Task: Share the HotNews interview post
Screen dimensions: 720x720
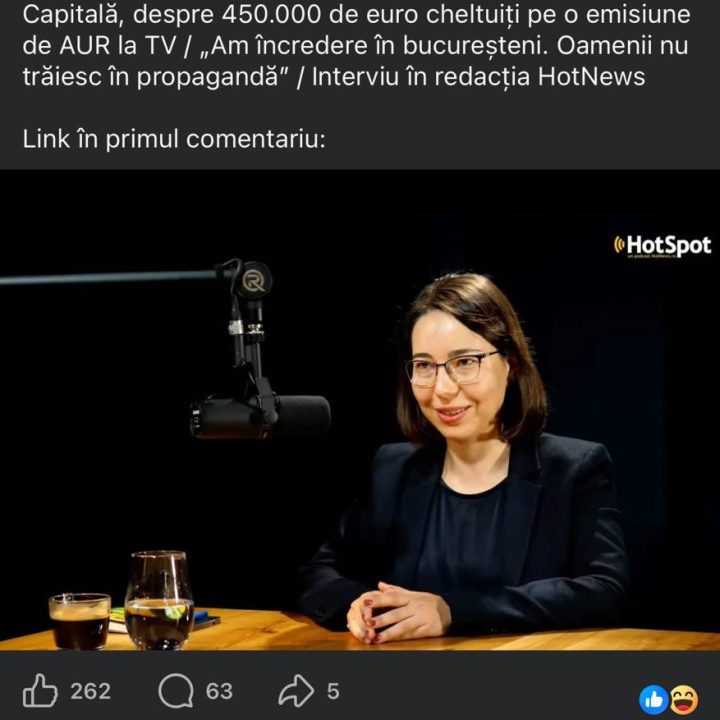Action: 296,690
